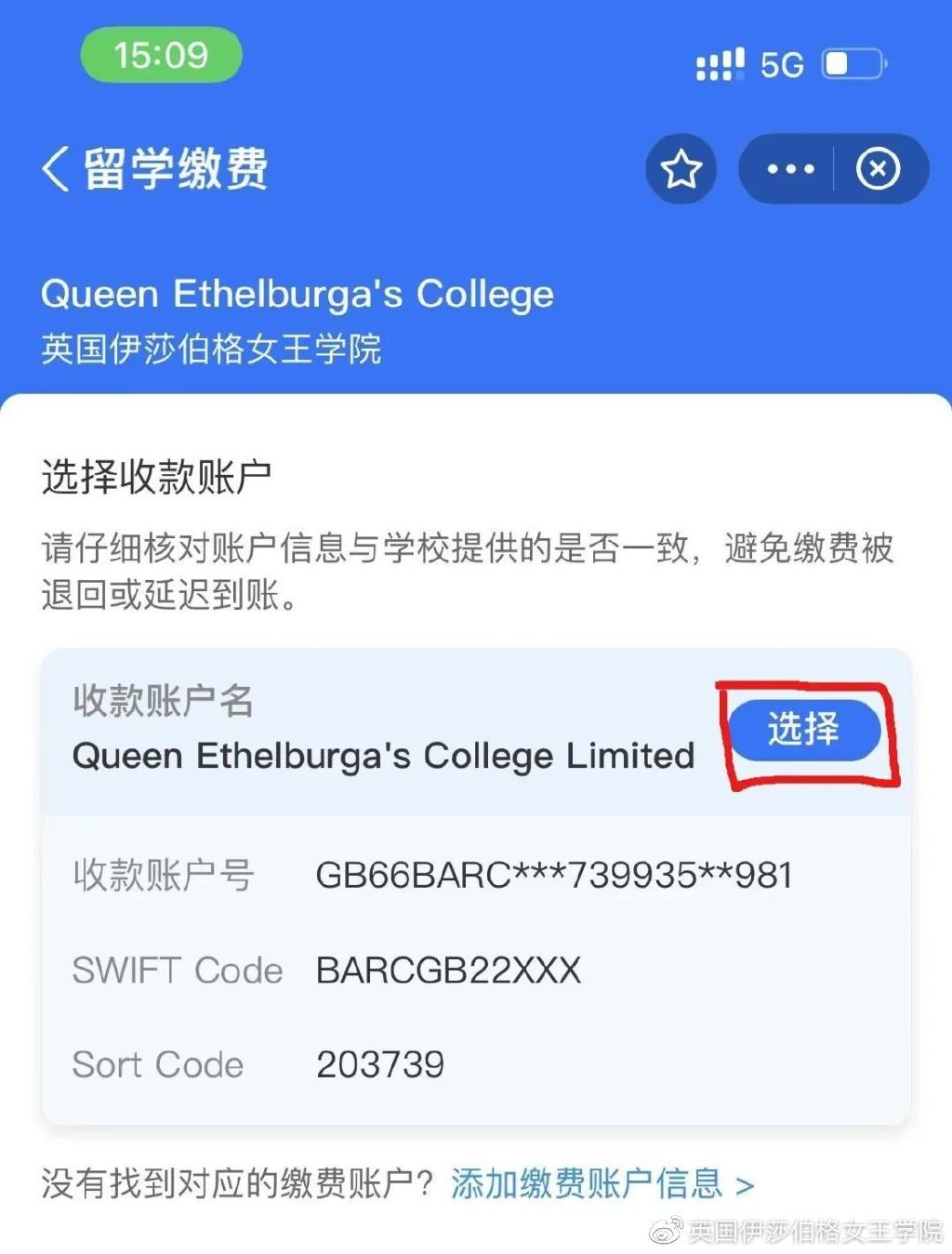
Task: Favorite this mini program with the star
Action: pyautogui.click(x=681, y=169)
